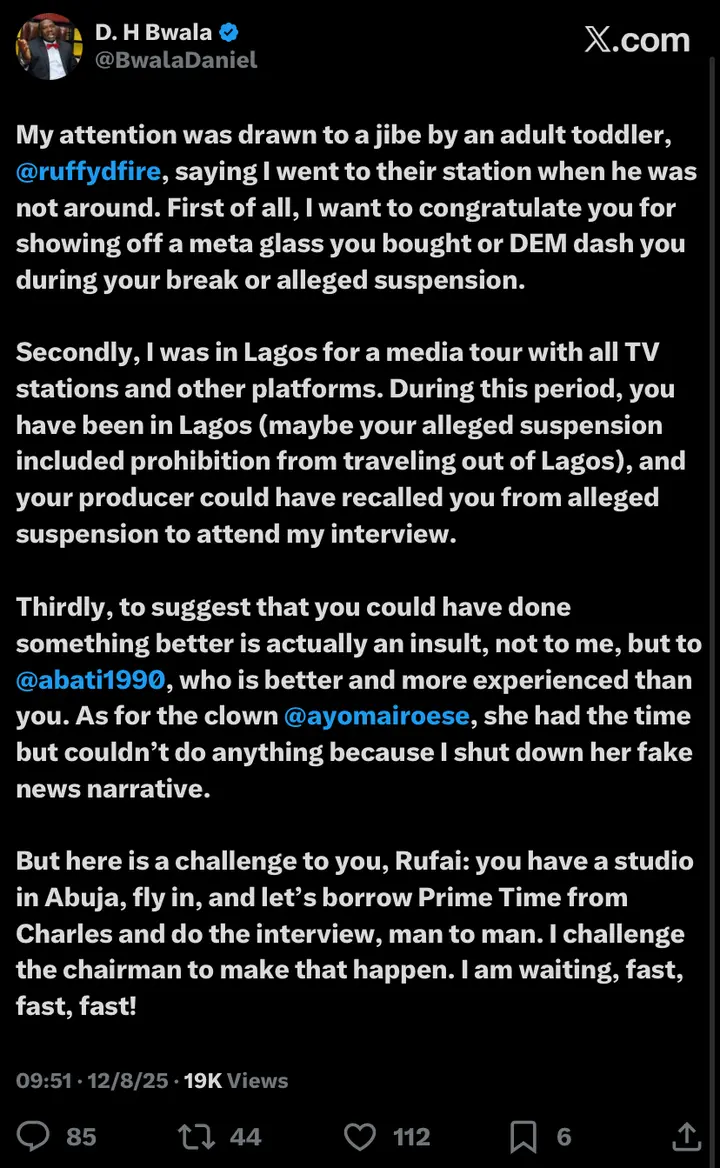
Task: Share this post via share icon
Action: click(686, 1136)
